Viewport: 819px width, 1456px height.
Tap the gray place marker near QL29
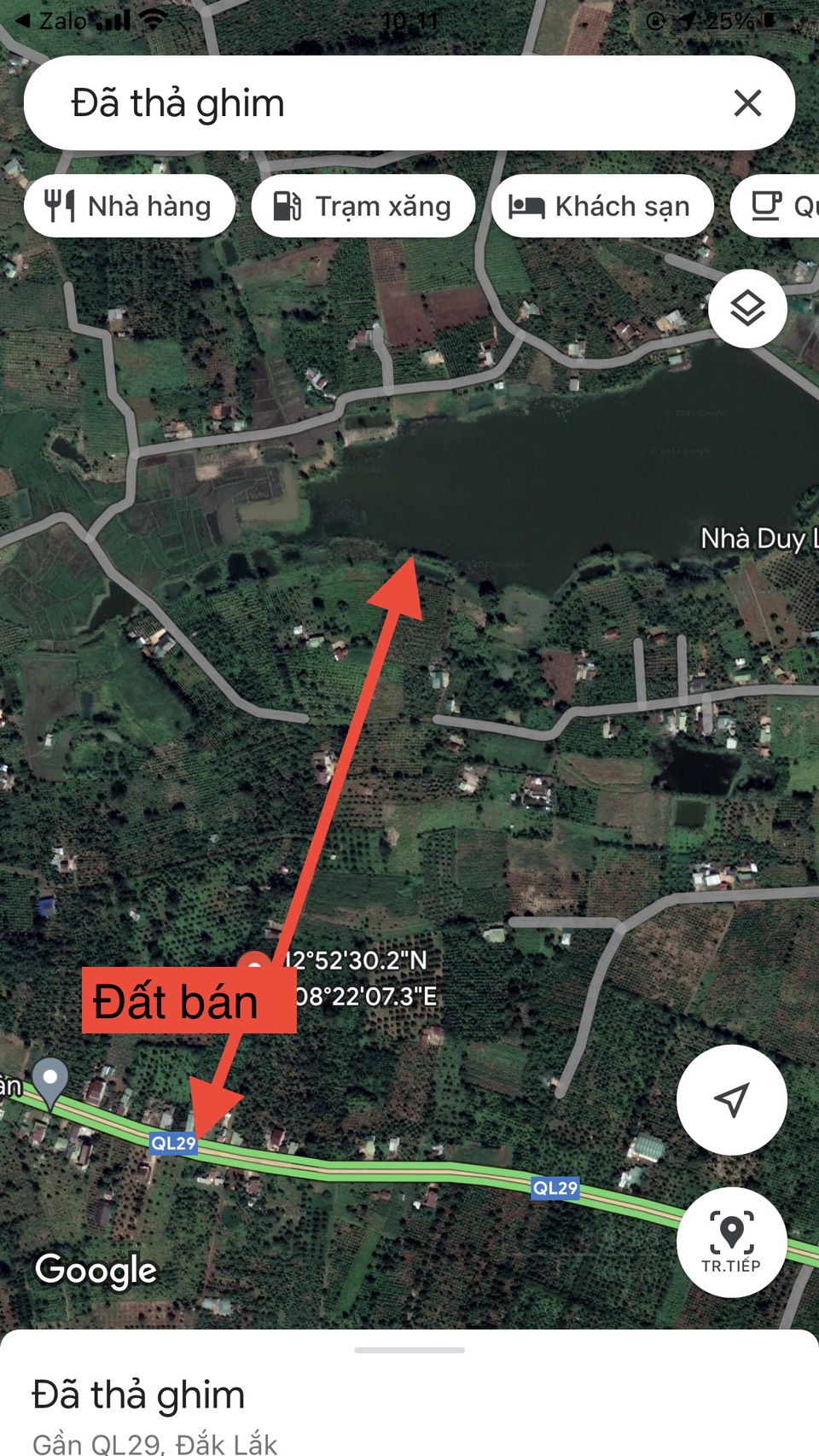click(50, 1082)
